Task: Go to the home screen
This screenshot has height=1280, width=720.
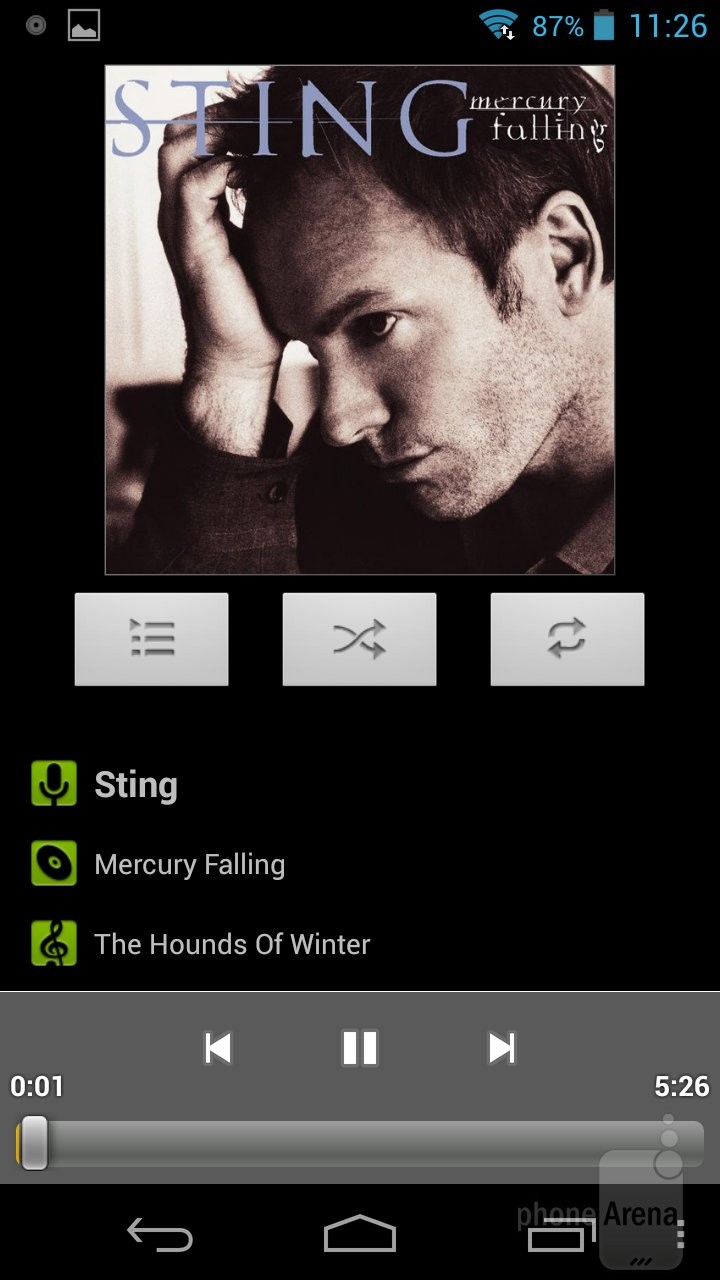Action: click(360, 1235)
